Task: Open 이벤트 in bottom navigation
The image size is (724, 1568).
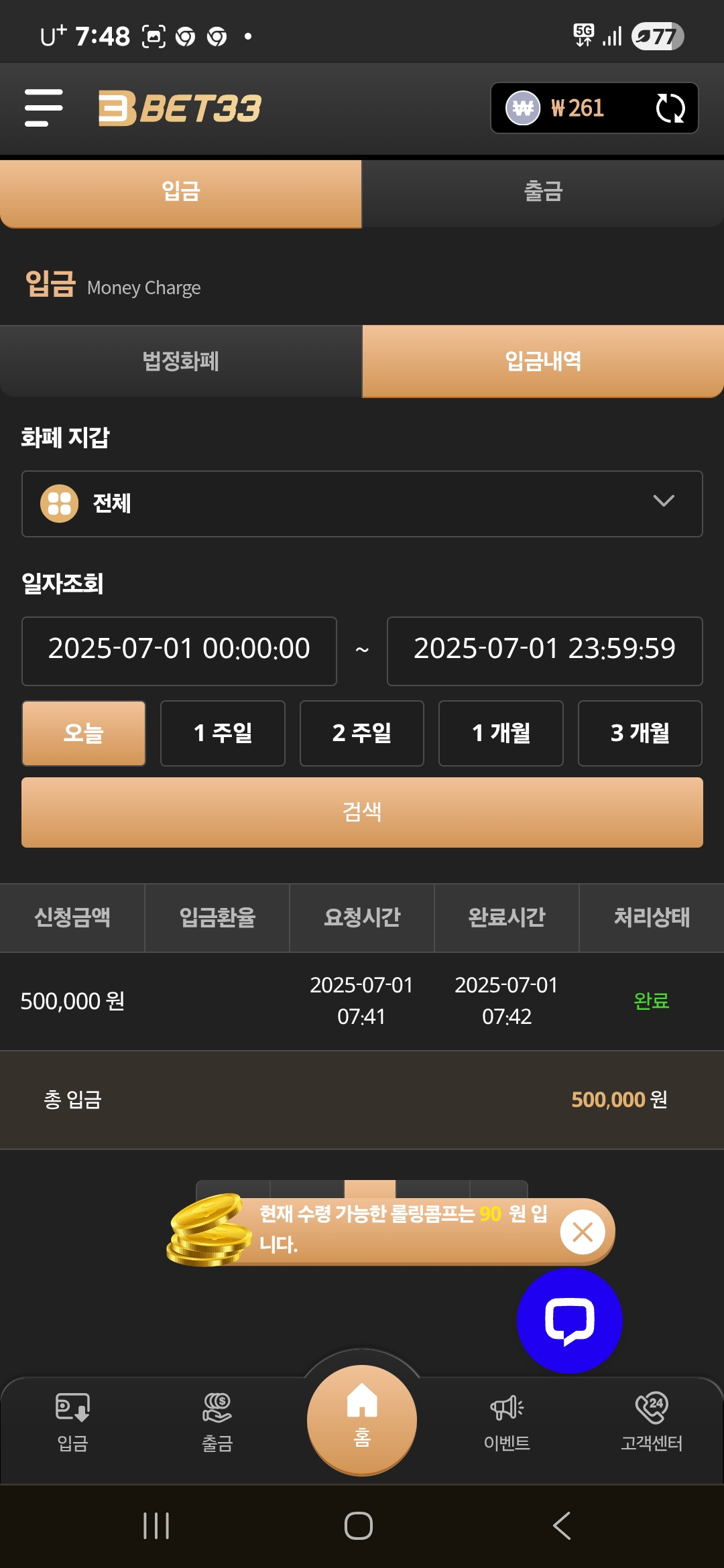Action: coord(507,1422)
